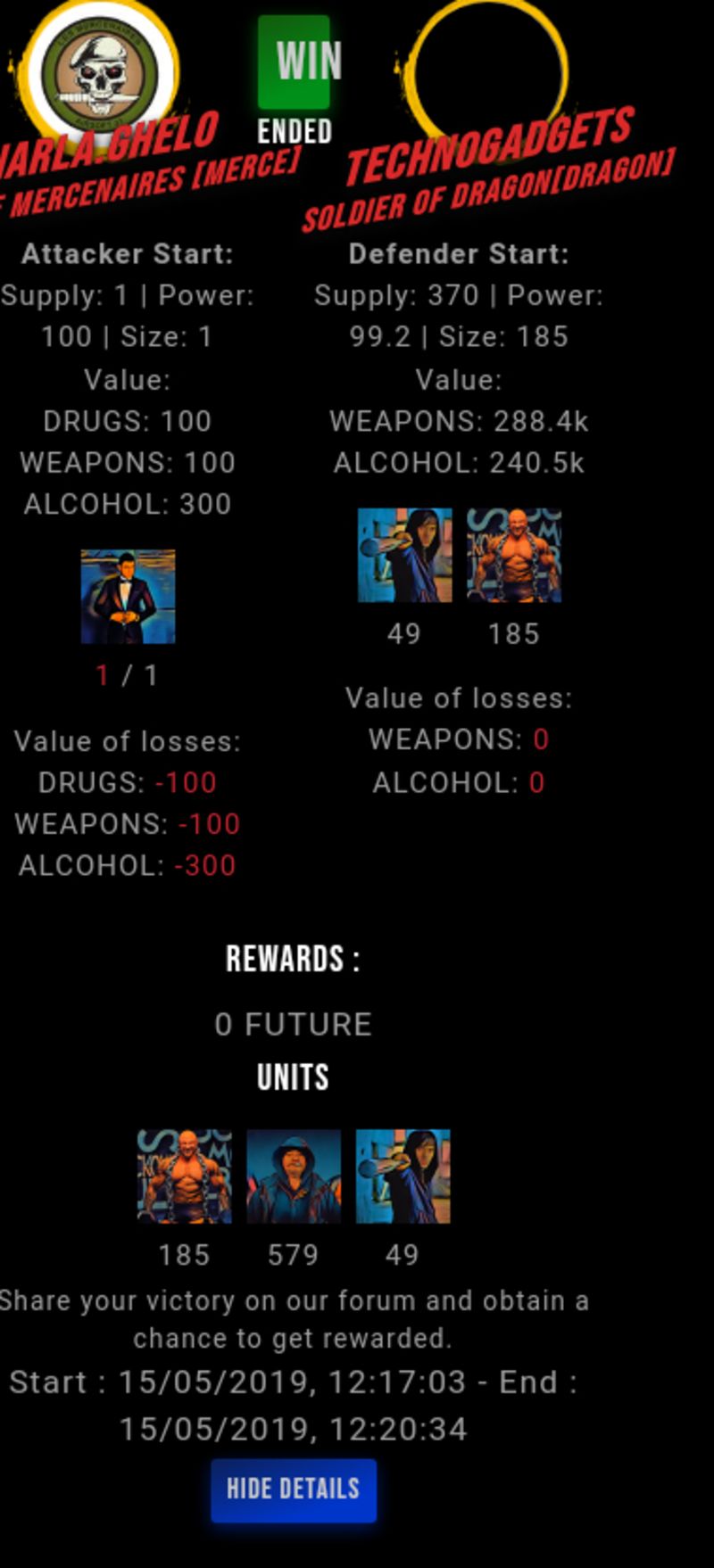
Task: View the attacker's suited unit card
Action: pyautogui.click(x=128, y=597)
